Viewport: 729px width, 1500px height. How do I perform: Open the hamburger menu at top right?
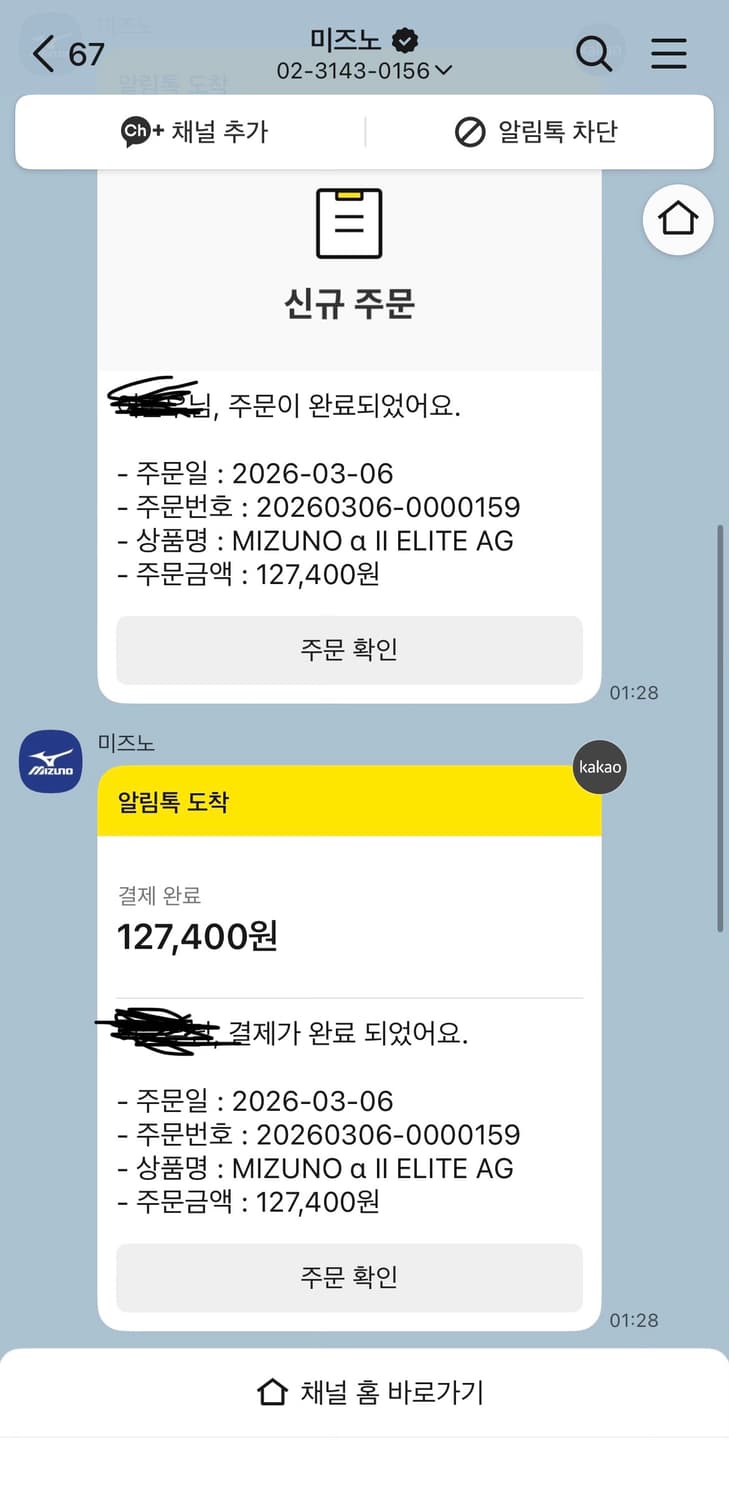pos(668,55)
